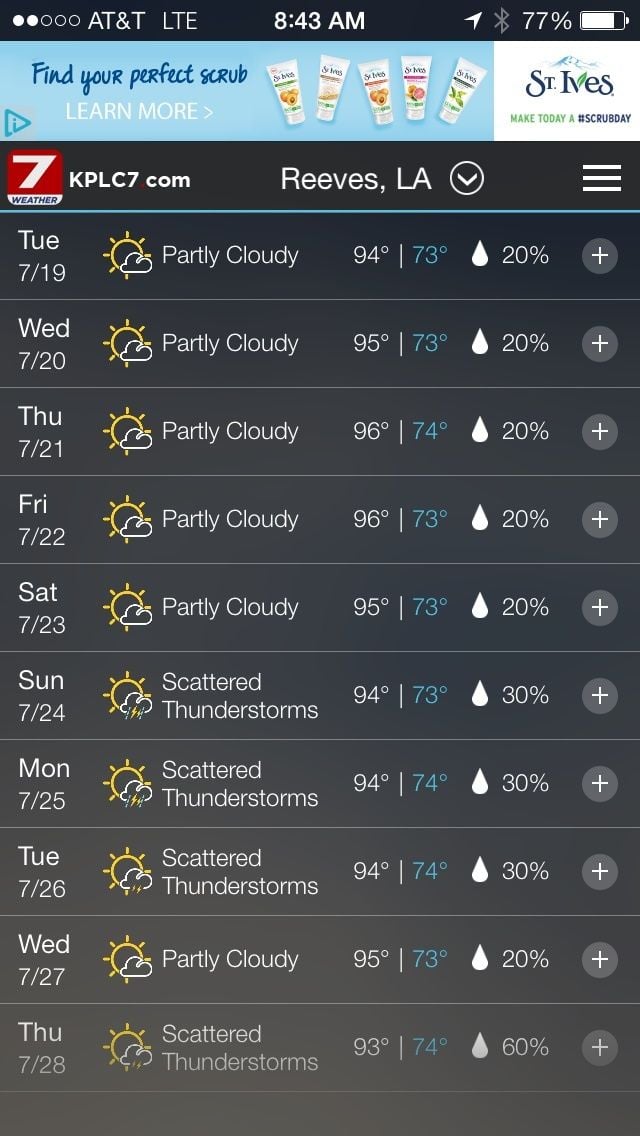The width and height of the screenshot is (640, 1136).
Task: Open the AdChoices icon on the banner
Action: click(x=17, y=123)
